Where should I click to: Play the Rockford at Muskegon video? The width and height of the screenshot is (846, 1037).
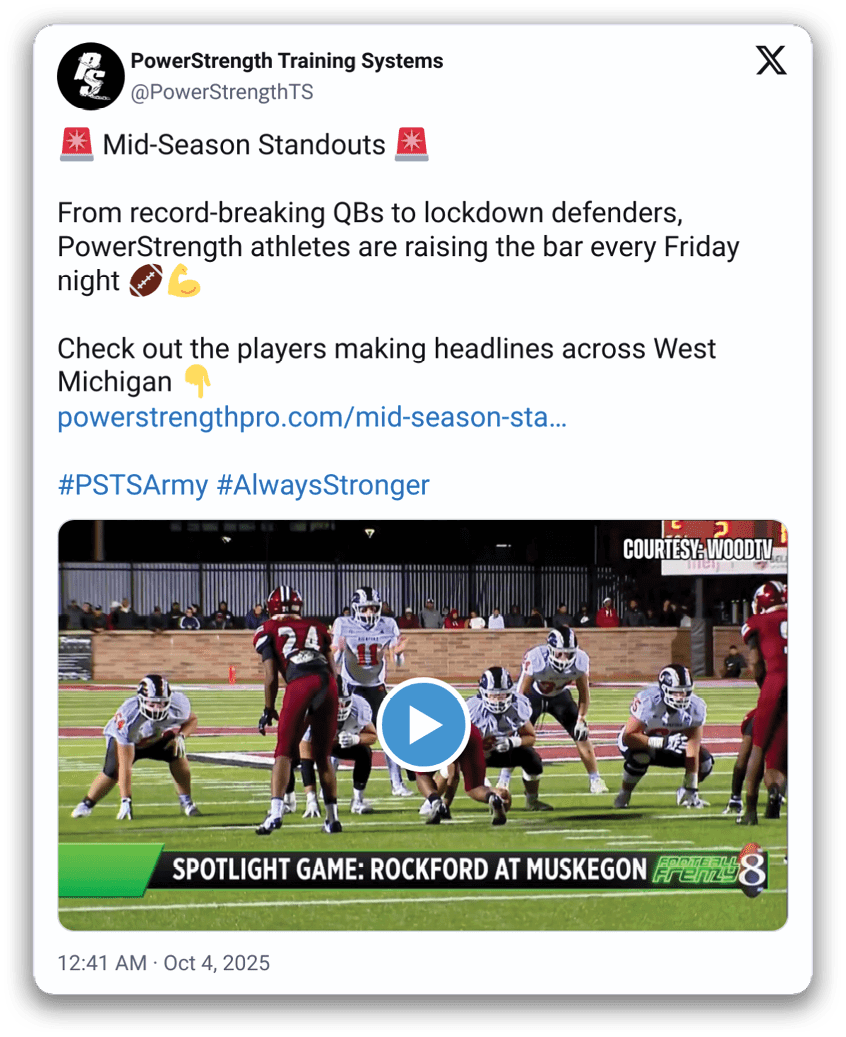(424, 726)
